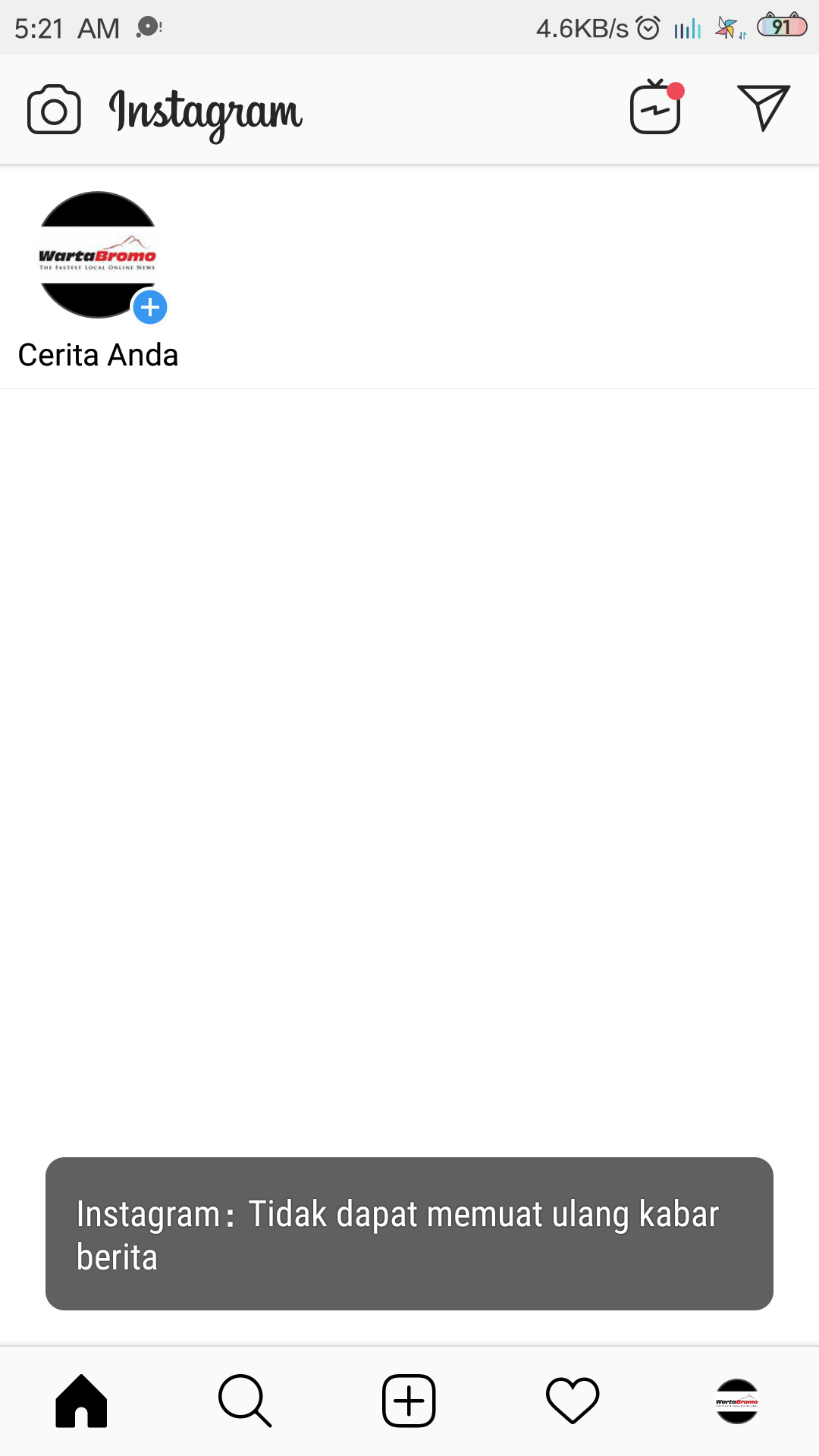Switch to the Home tab
819x1456 pixels.
(x=81, y=1401)
